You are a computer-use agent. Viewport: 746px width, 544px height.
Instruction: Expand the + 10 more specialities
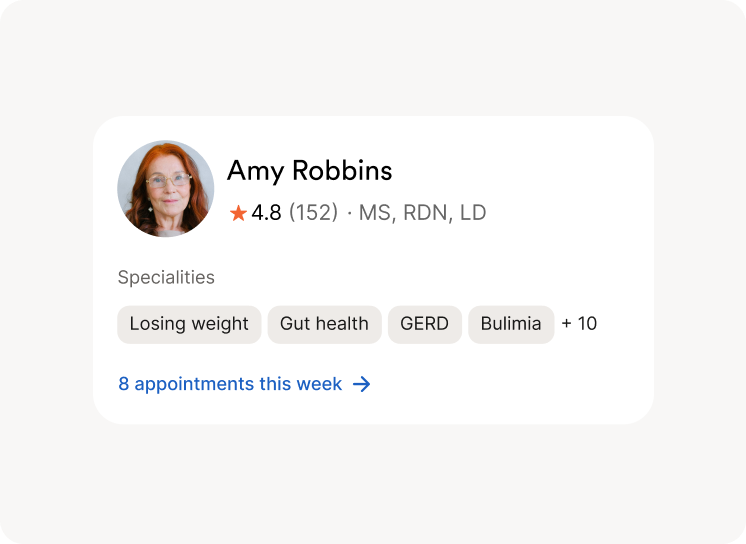[579, 324]
